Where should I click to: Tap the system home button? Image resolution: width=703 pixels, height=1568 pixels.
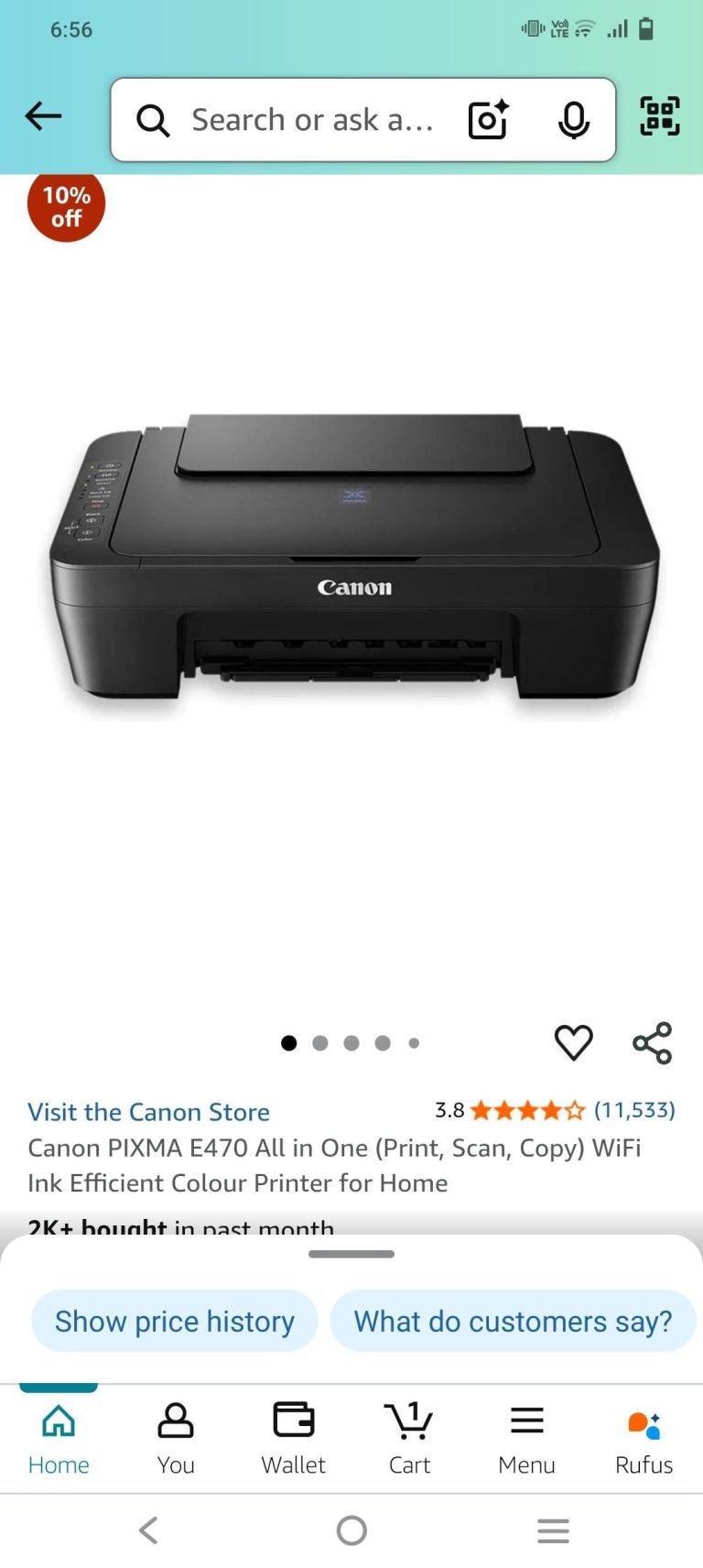(351, 1530)
